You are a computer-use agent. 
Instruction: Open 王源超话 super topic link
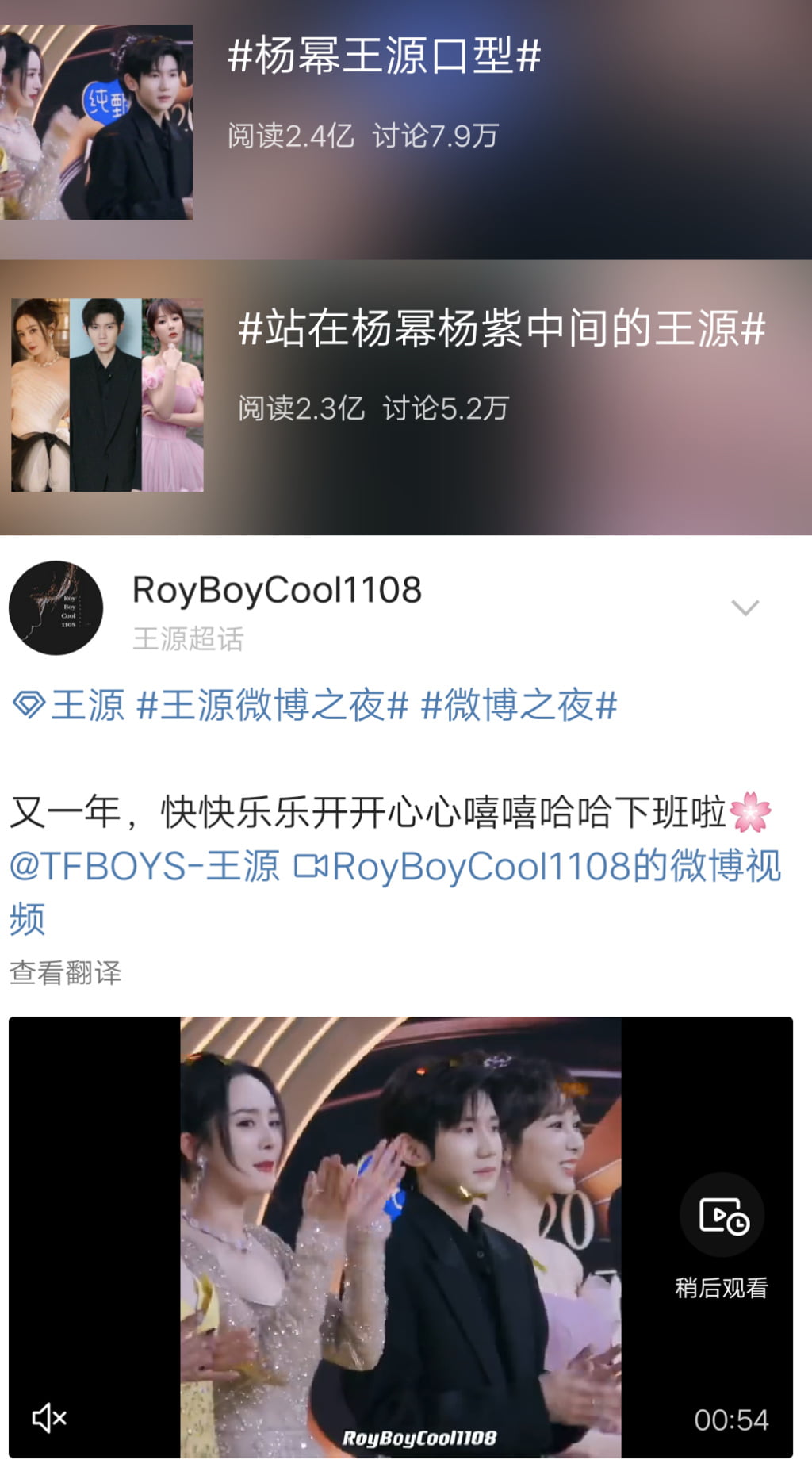click(188, 639)
